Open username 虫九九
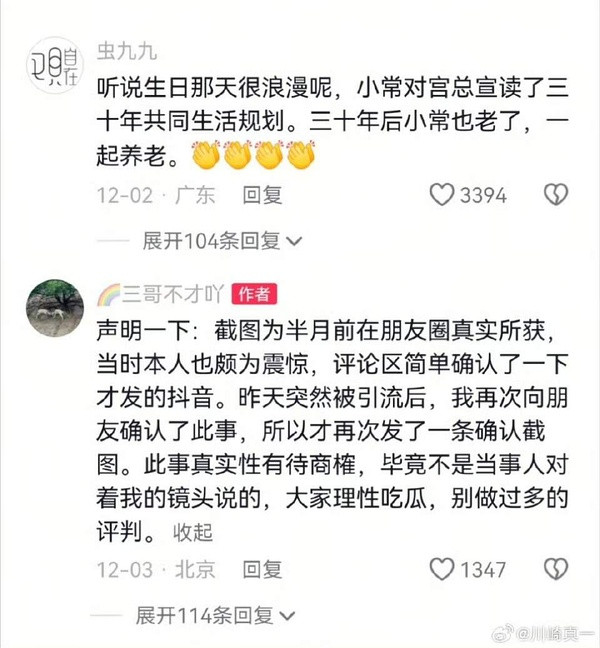The height and width of the screenshot is (648, 600). click(x=127, y=51)
